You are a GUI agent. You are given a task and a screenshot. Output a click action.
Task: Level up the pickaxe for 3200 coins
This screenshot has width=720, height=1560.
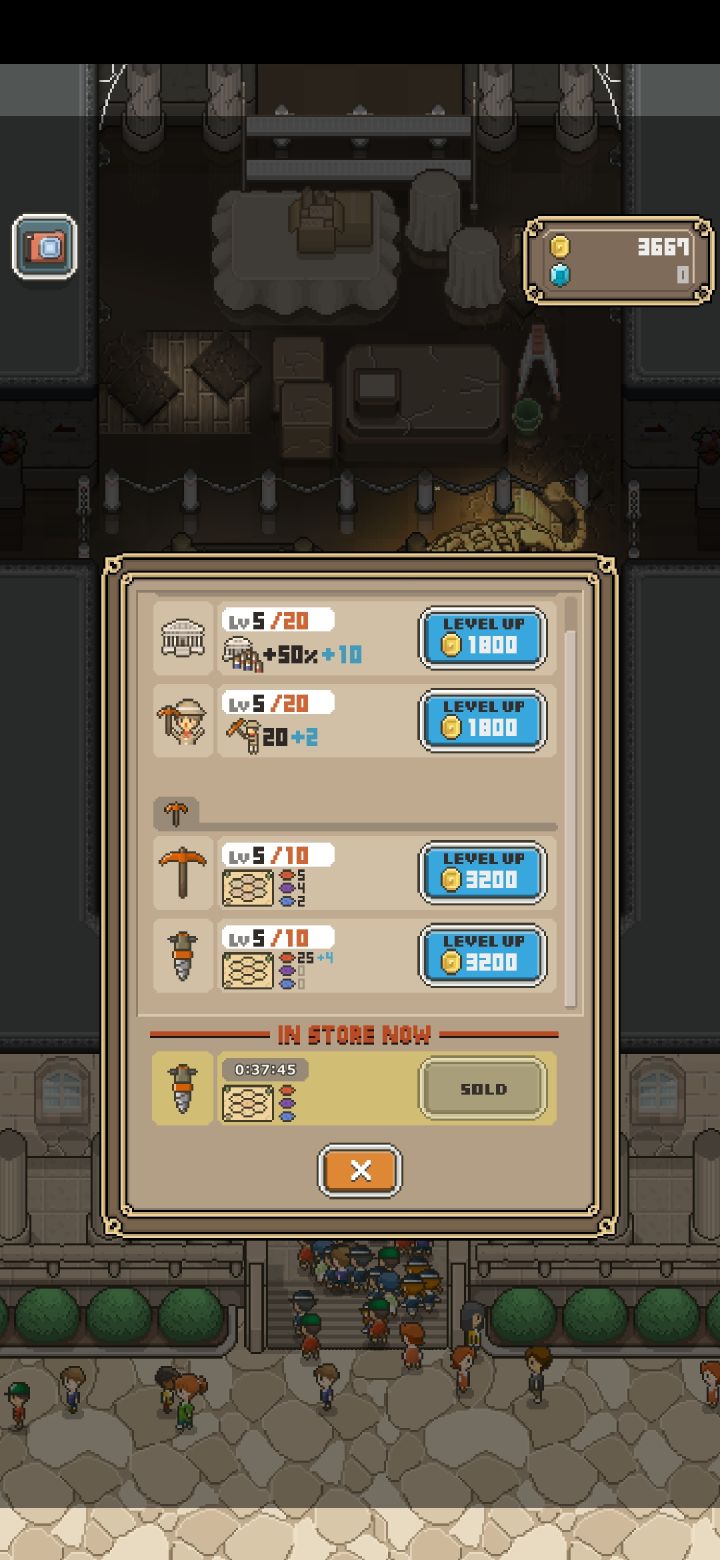483,871
